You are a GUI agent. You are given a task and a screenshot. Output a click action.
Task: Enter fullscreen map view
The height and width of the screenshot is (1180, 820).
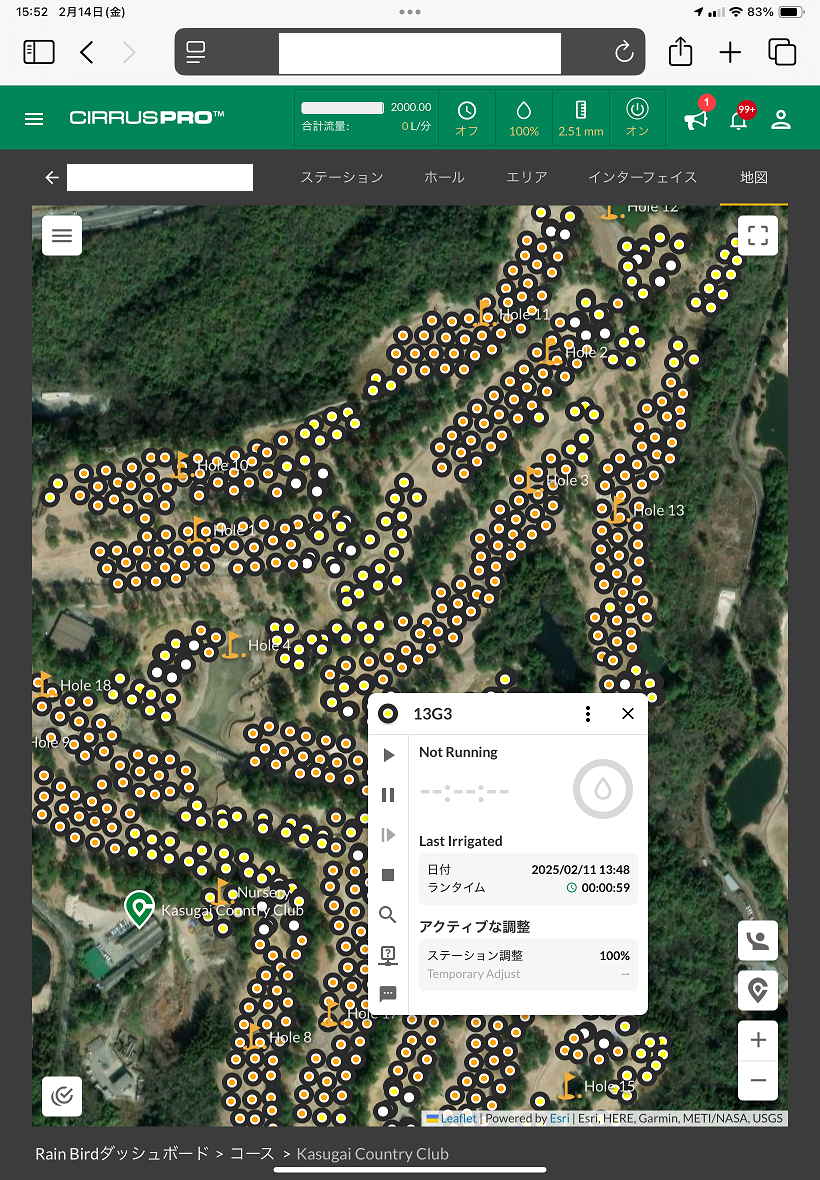point(758,236)
